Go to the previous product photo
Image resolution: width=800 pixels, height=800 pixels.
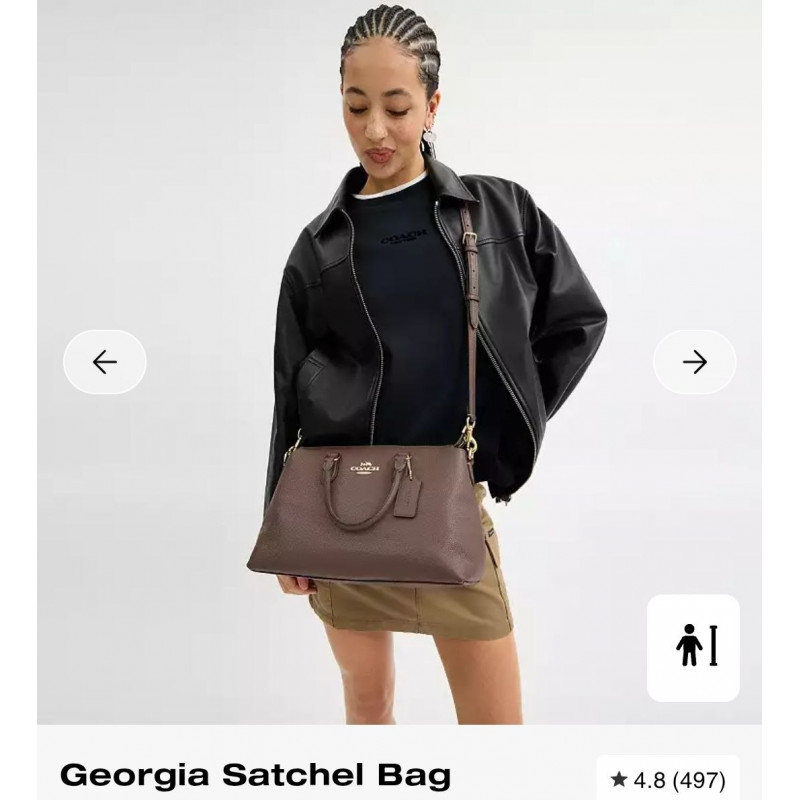coord(105,362)
